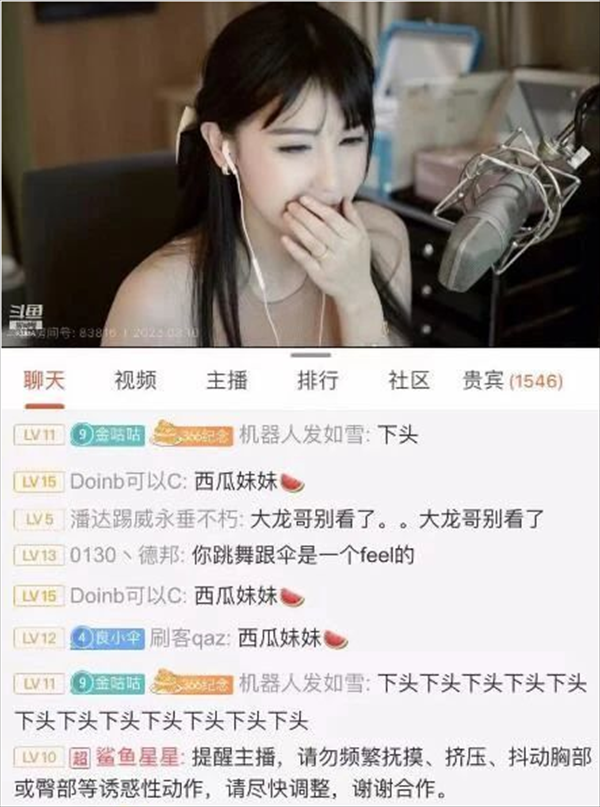Switch to the 视频 tab
The height and width of the screenshot is (807, 600).
pyautogui.click(x=135, y=381)
